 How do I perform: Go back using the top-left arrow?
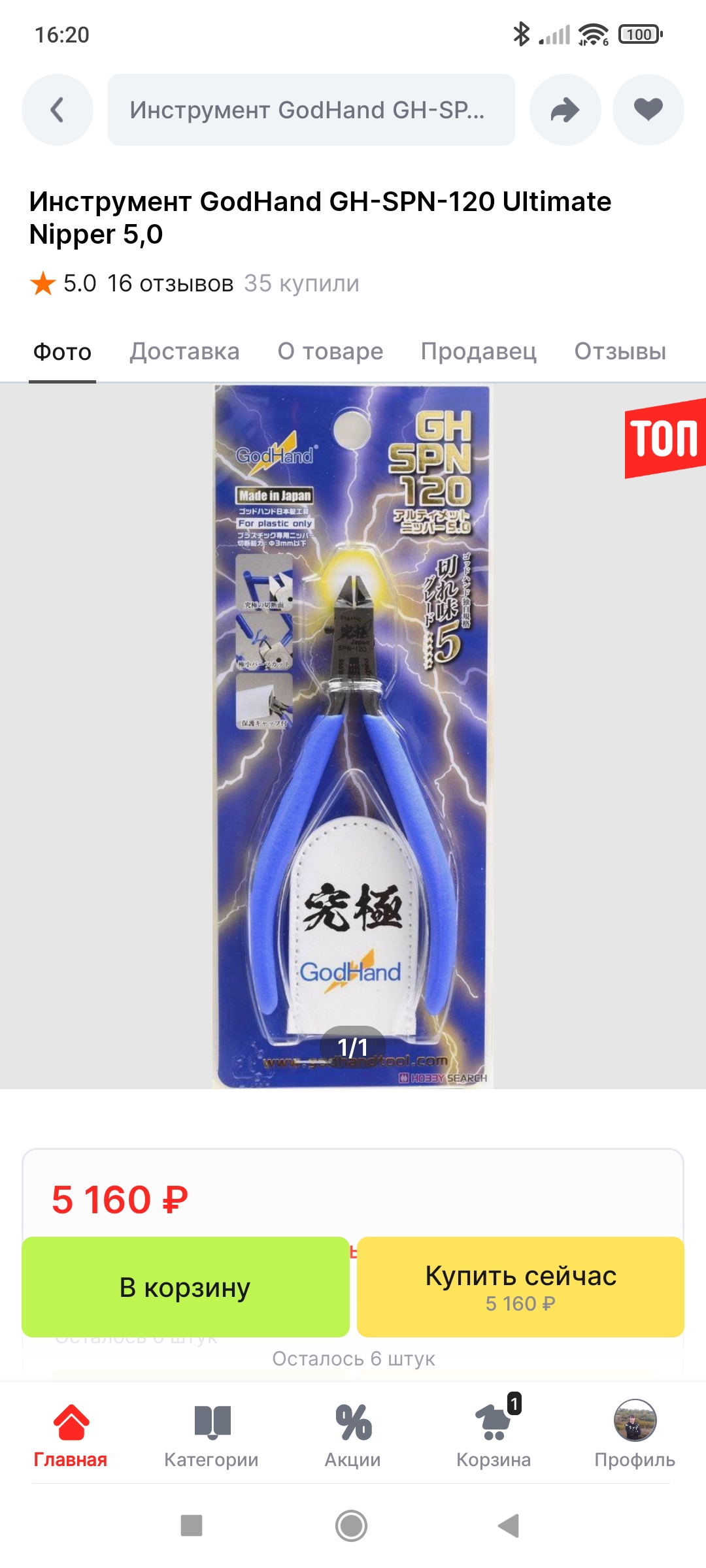[x=58, y=110]
